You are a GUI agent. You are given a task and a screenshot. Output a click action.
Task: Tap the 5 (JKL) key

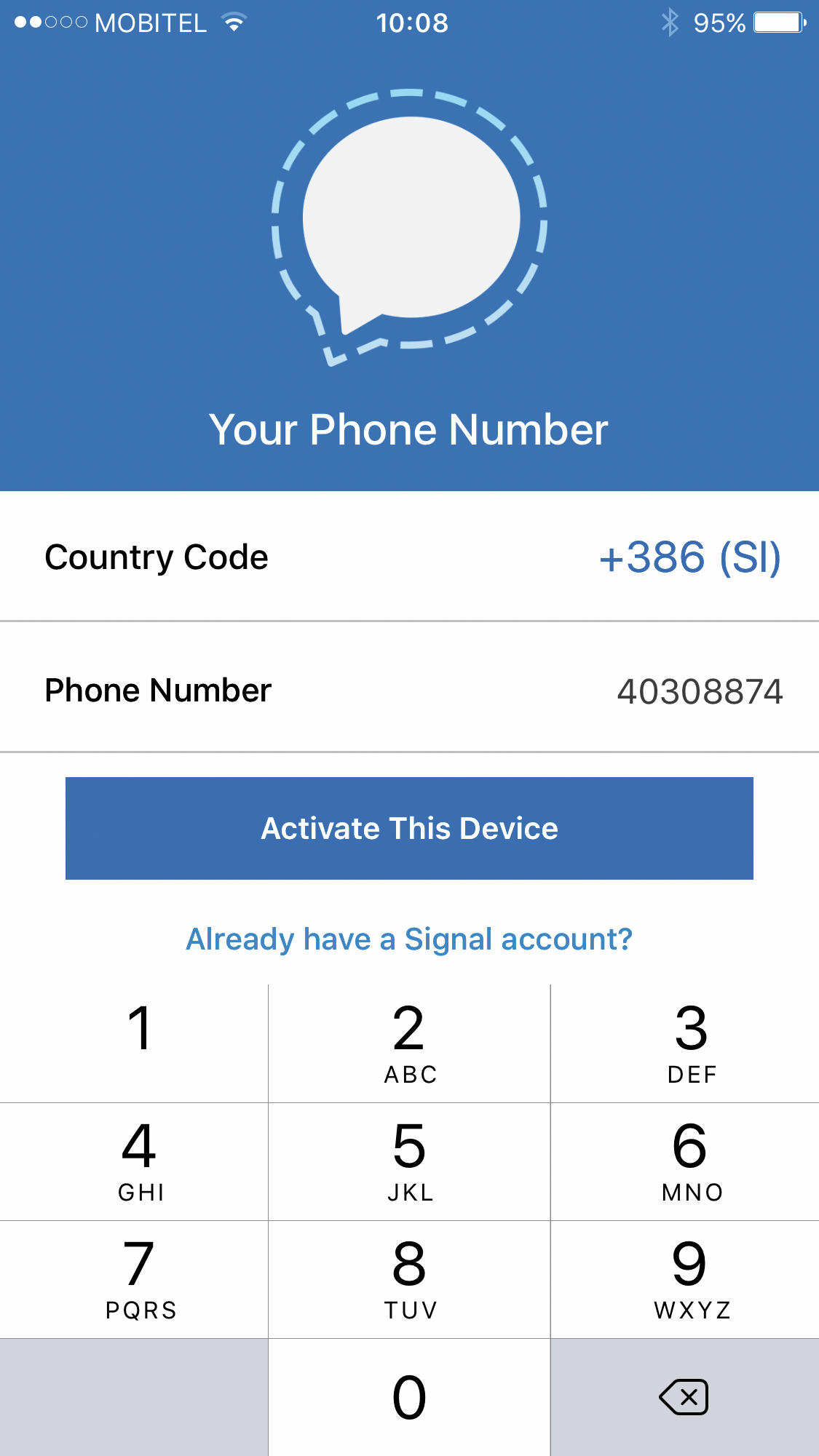pos(409,1161)
